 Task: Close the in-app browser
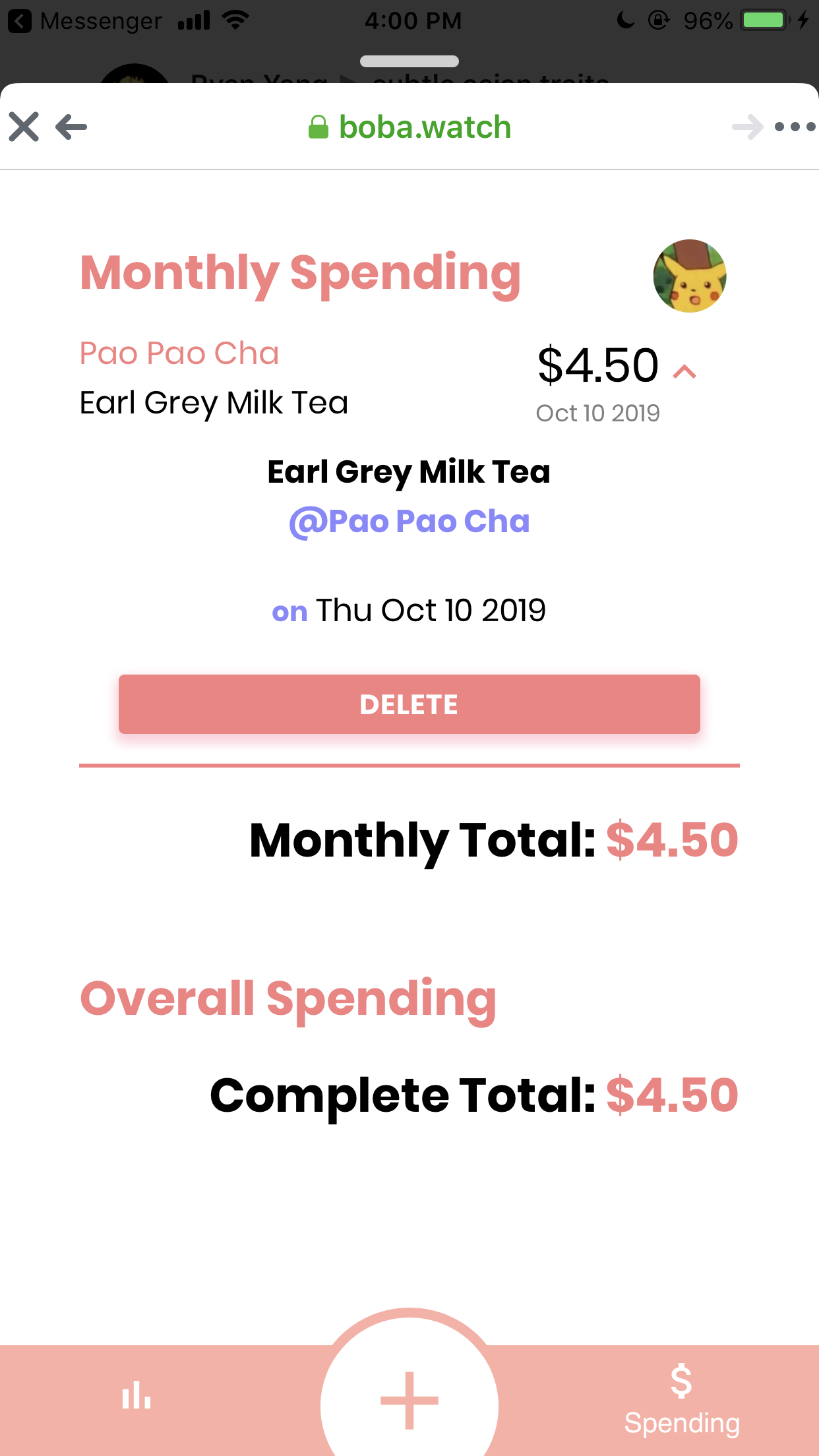point(24,127)
